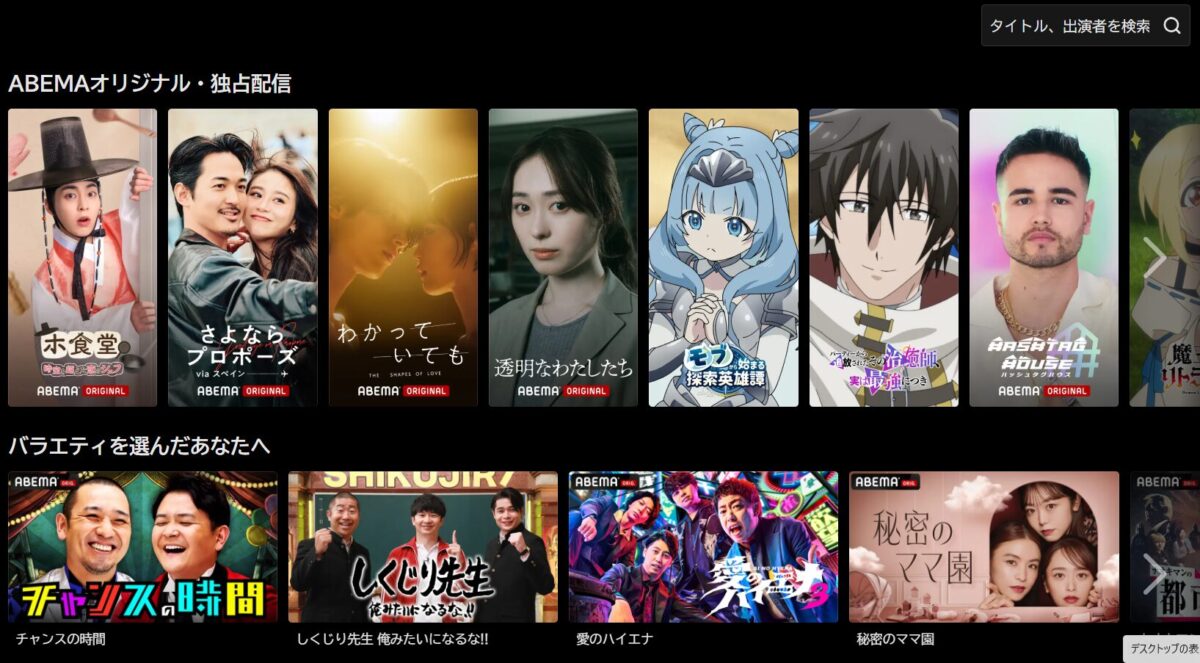Viewport: 1200px width, 663px height.
Task: Open 透明なわたしたち drama
Action: click(563, 257)
